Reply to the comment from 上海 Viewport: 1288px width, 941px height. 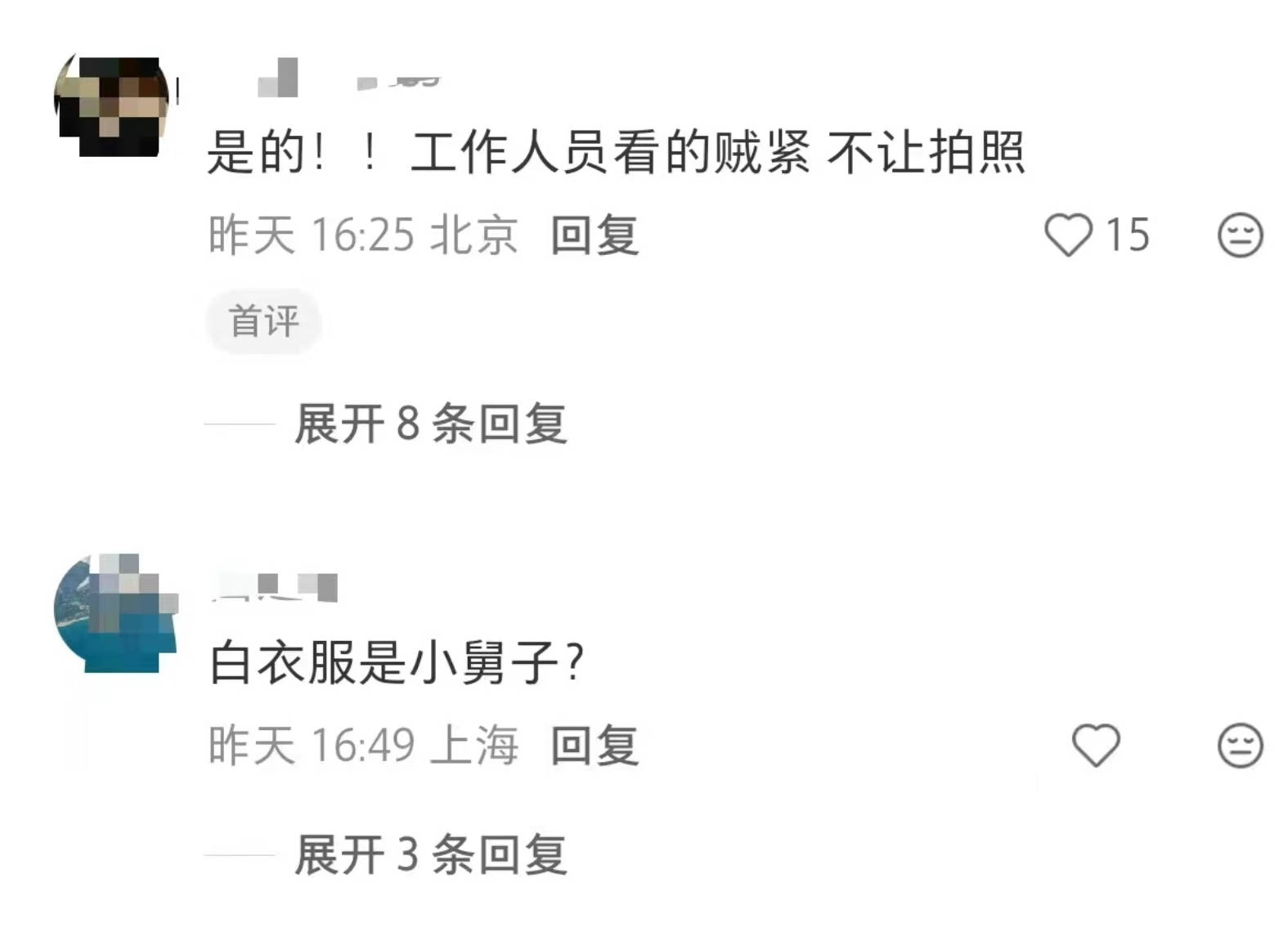point(595,746)
